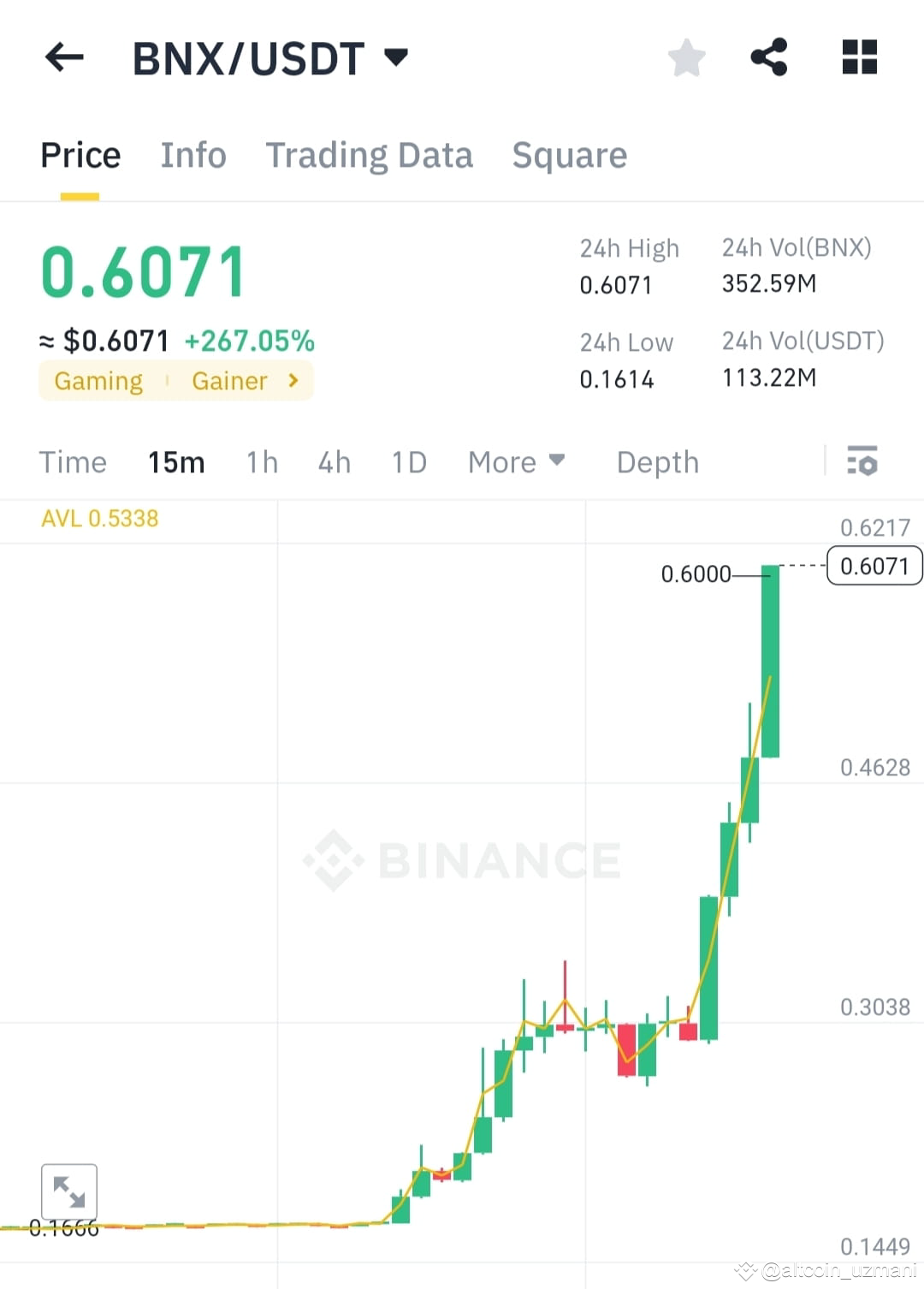Click the back arrow to exit the chart

click(x=62, y=57)
